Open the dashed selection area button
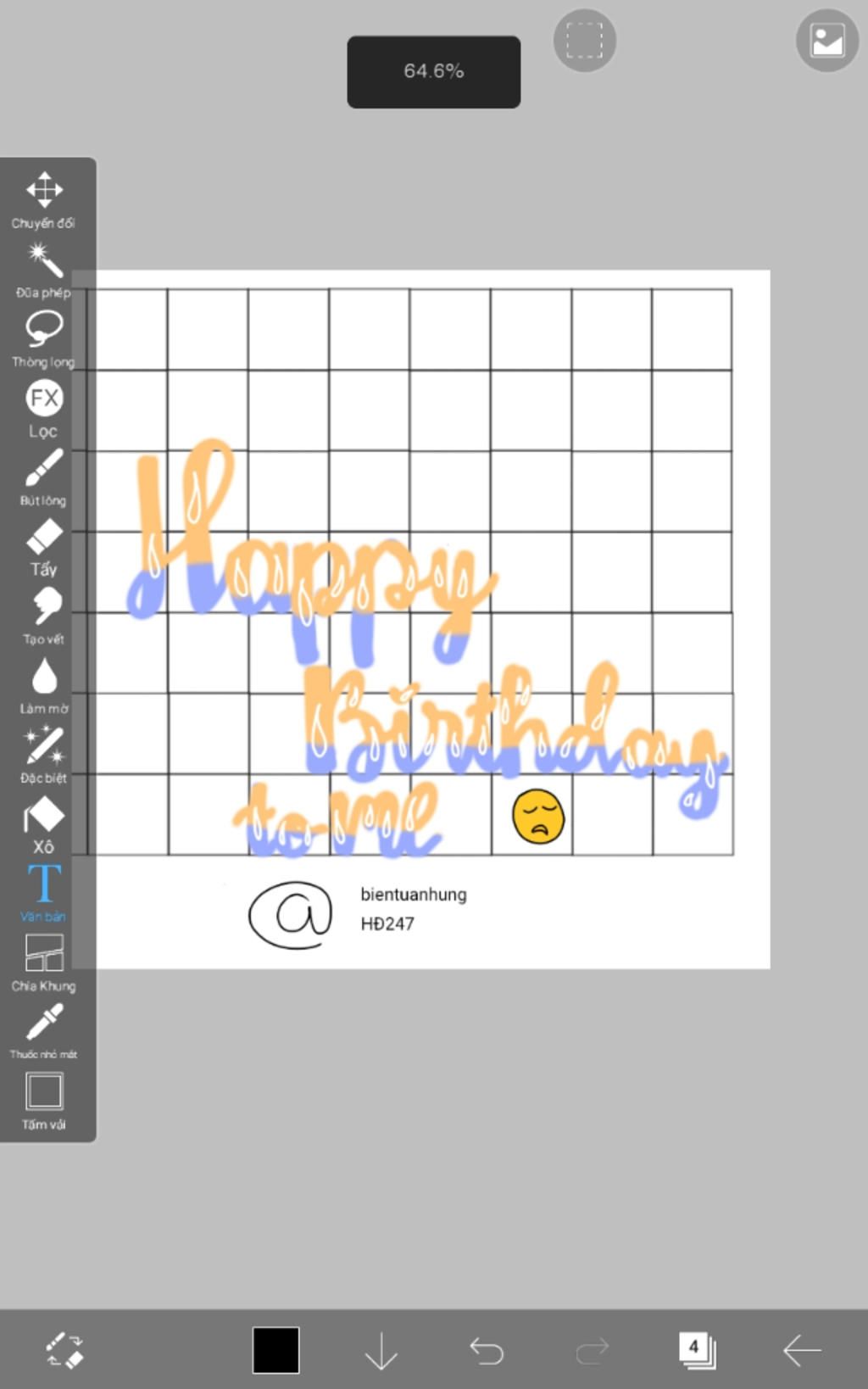The image size is (868, 1389). click(584, 41)
